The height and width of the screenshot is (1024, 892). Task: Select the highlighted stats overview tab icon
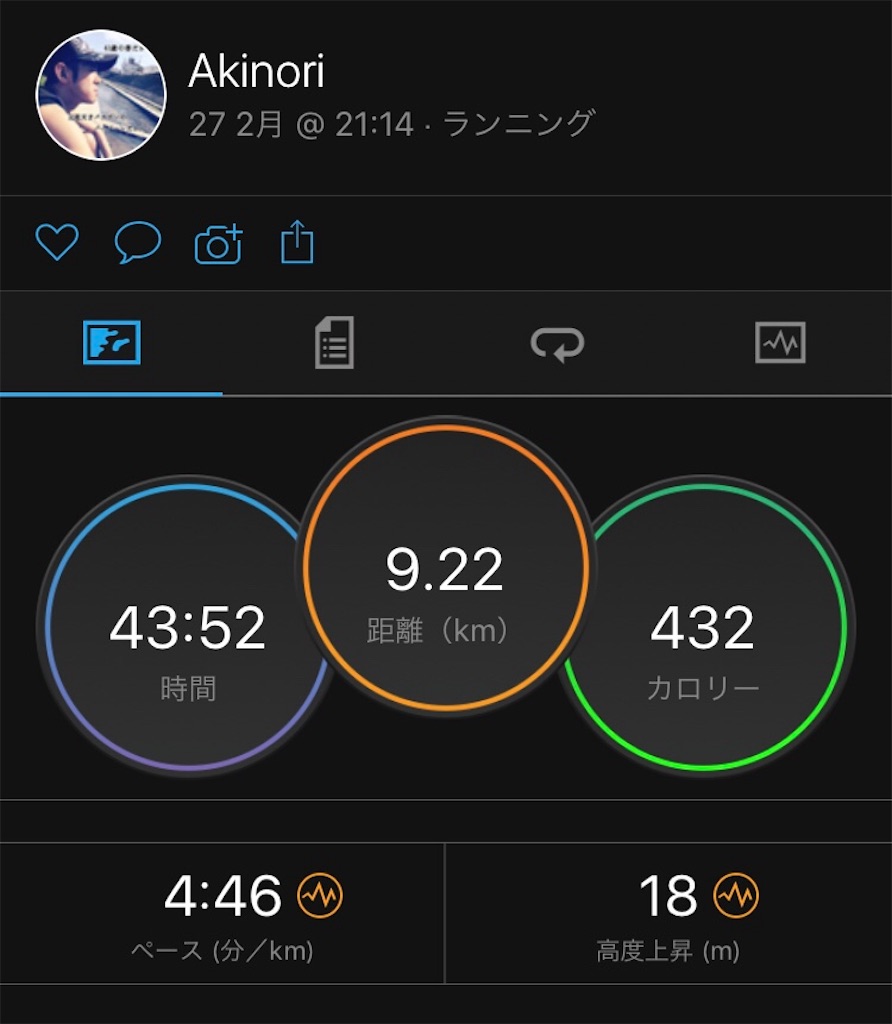coord(112,343)
